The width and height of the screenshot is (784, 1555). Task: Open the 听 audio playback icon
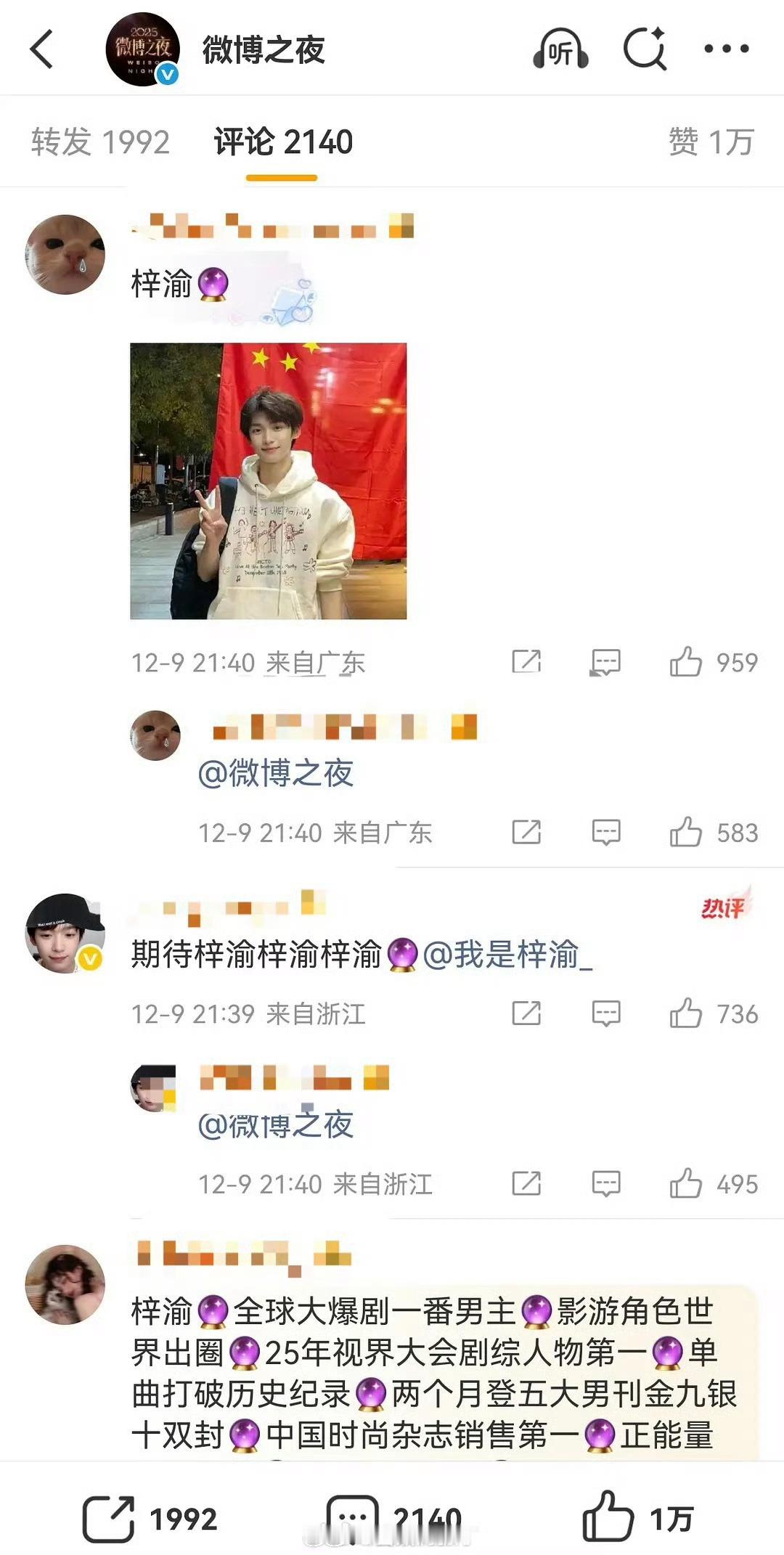pos(560,49)
